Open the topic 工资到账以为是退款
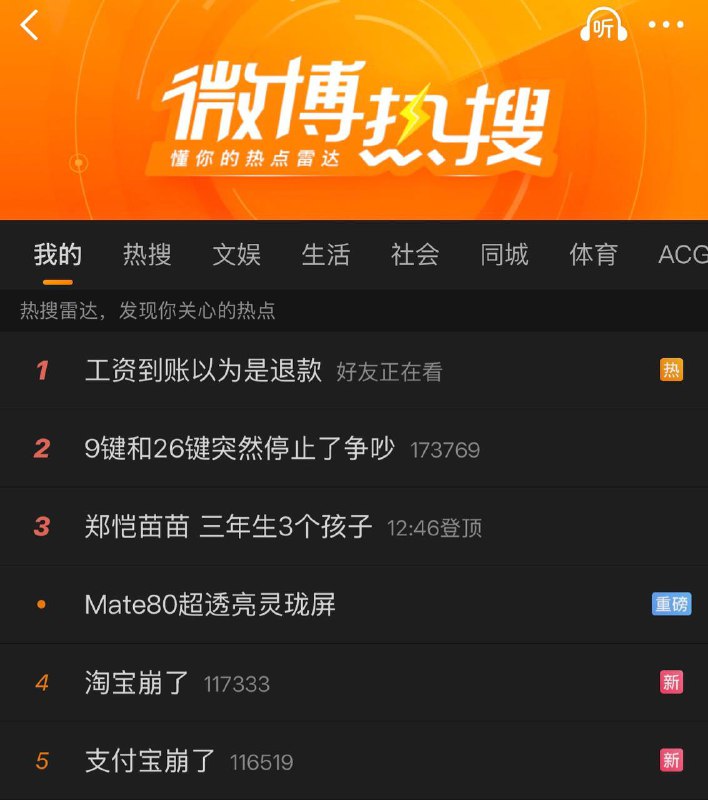This screenshot has width=708, height=800. point(204,370)
